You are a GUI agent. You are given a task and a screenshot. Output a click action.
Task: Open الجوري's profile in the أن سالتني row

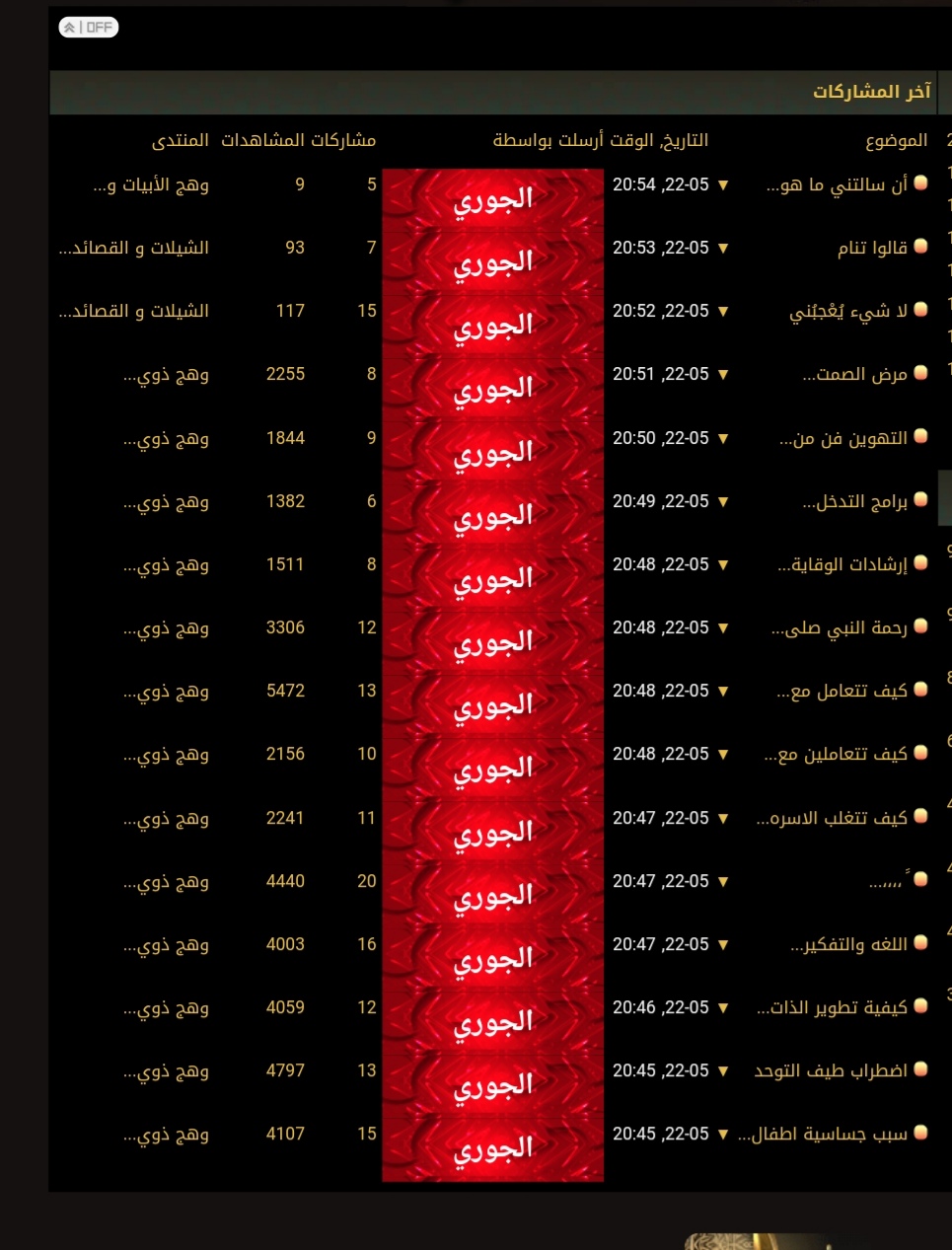492,198
